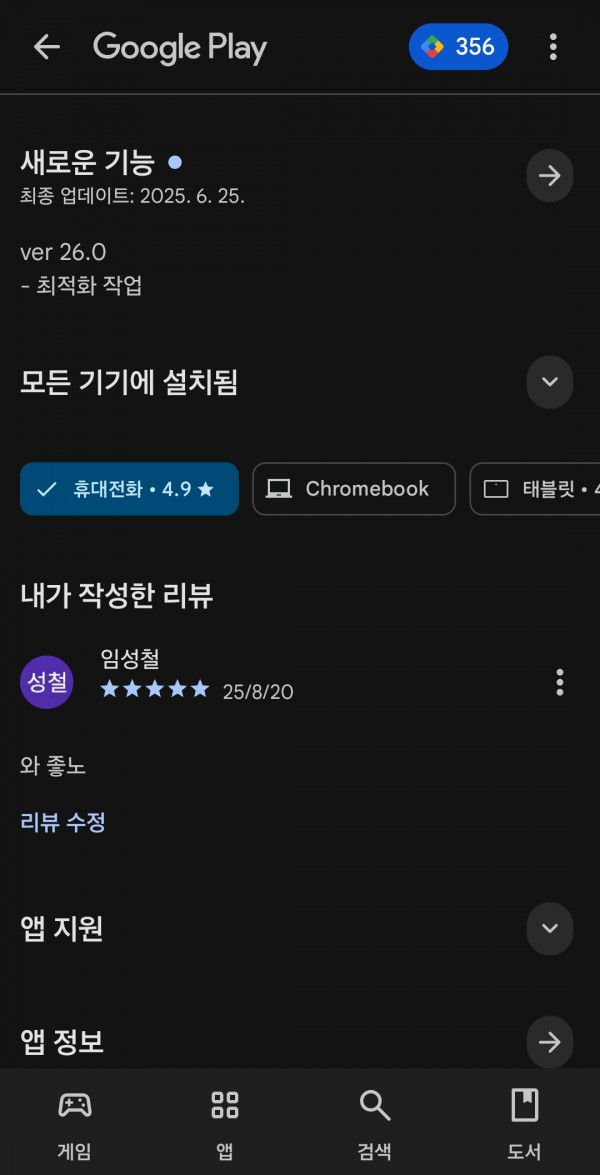Select the 태블릿 chip
Image resolution: width=600 pixels, height=1175 pixels.
pos(535,489)
